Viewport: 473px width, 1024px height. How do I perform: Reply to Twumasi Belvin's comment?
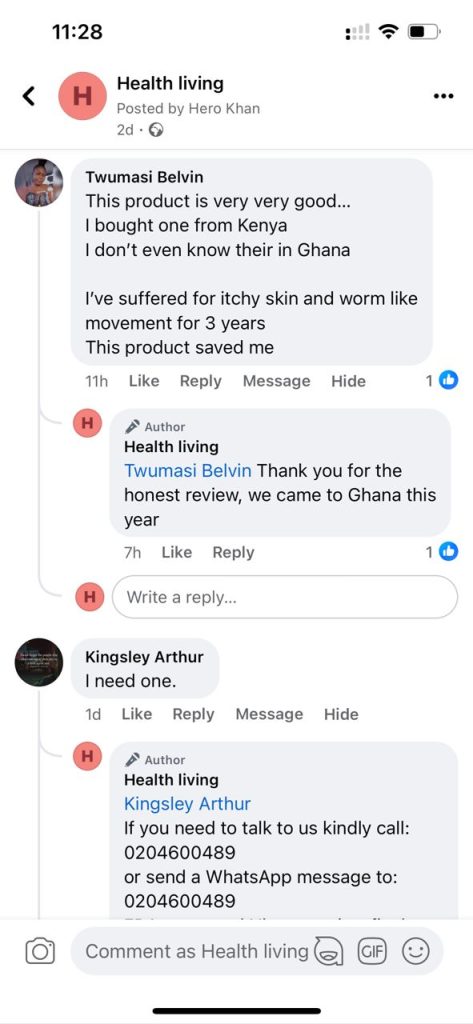point(201,381)
